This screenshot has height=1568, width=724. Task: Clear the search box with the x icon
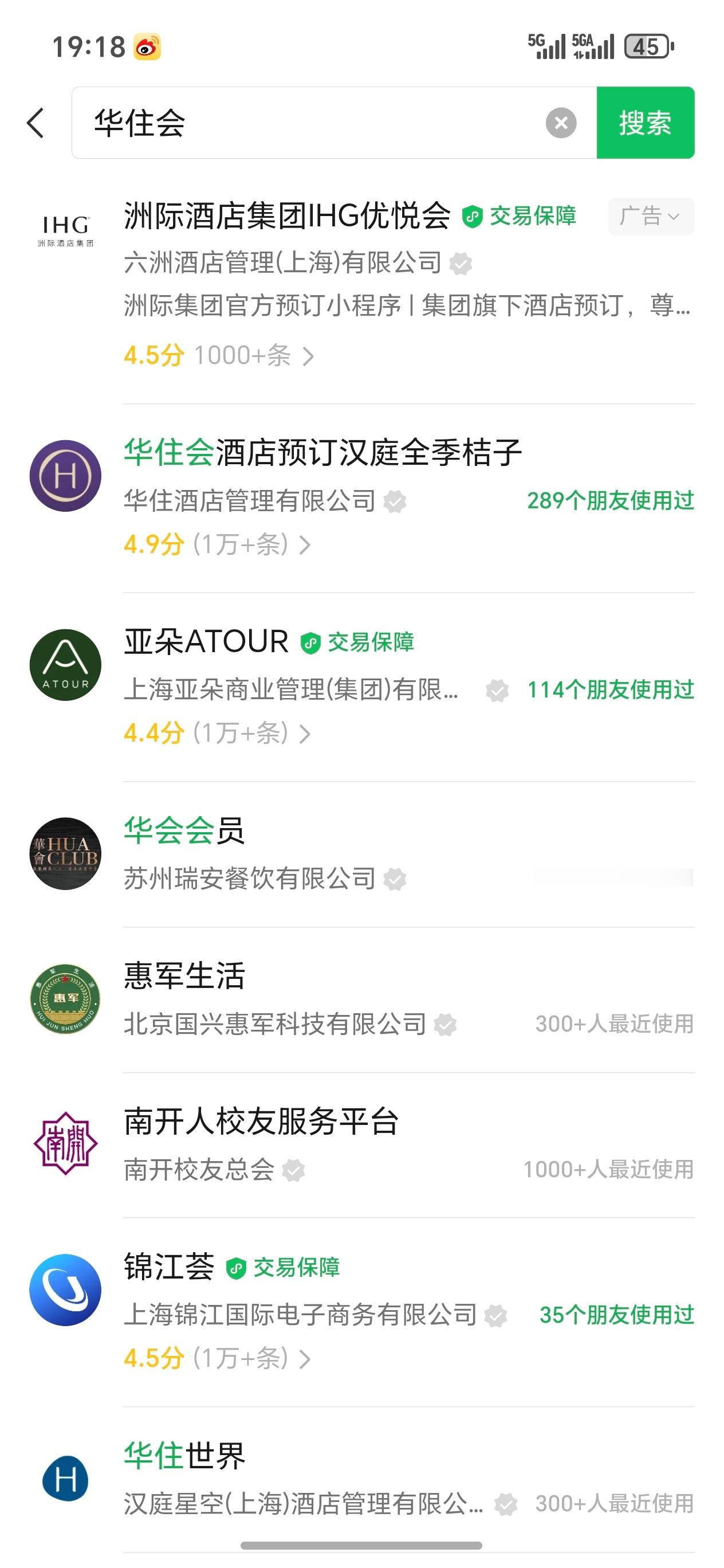(x=561, y=124)
